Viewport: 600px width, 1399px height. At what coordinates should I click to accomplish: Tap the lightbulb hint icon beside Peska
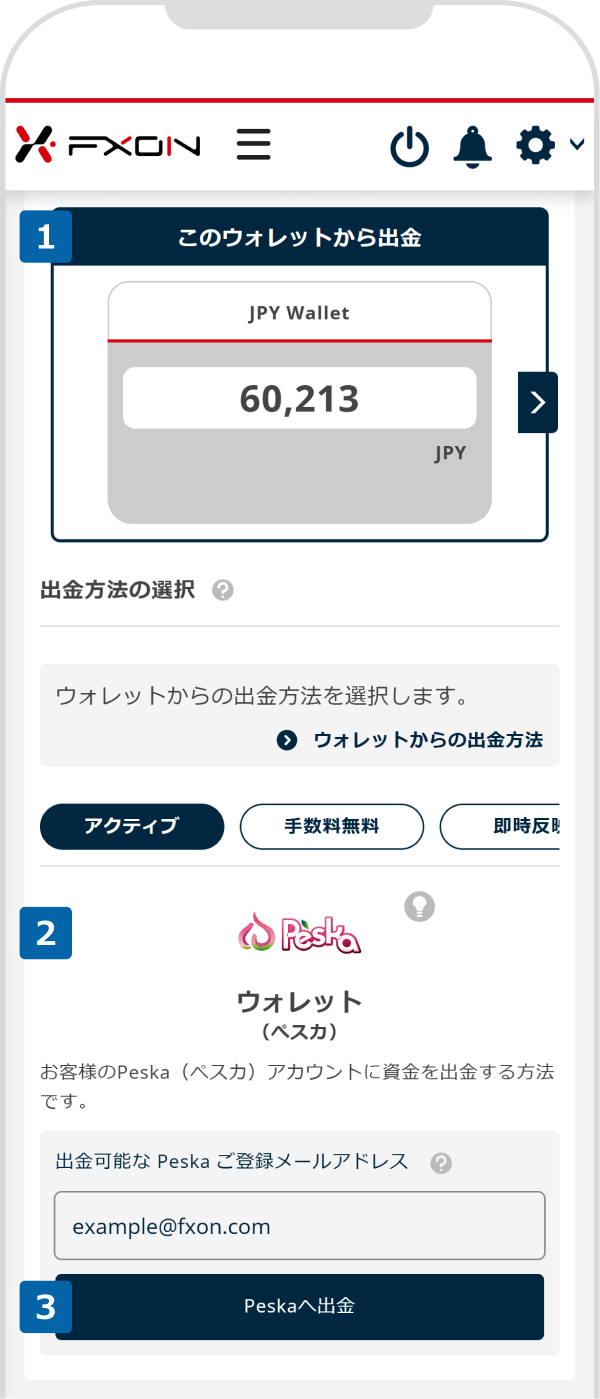click(419, 906)
